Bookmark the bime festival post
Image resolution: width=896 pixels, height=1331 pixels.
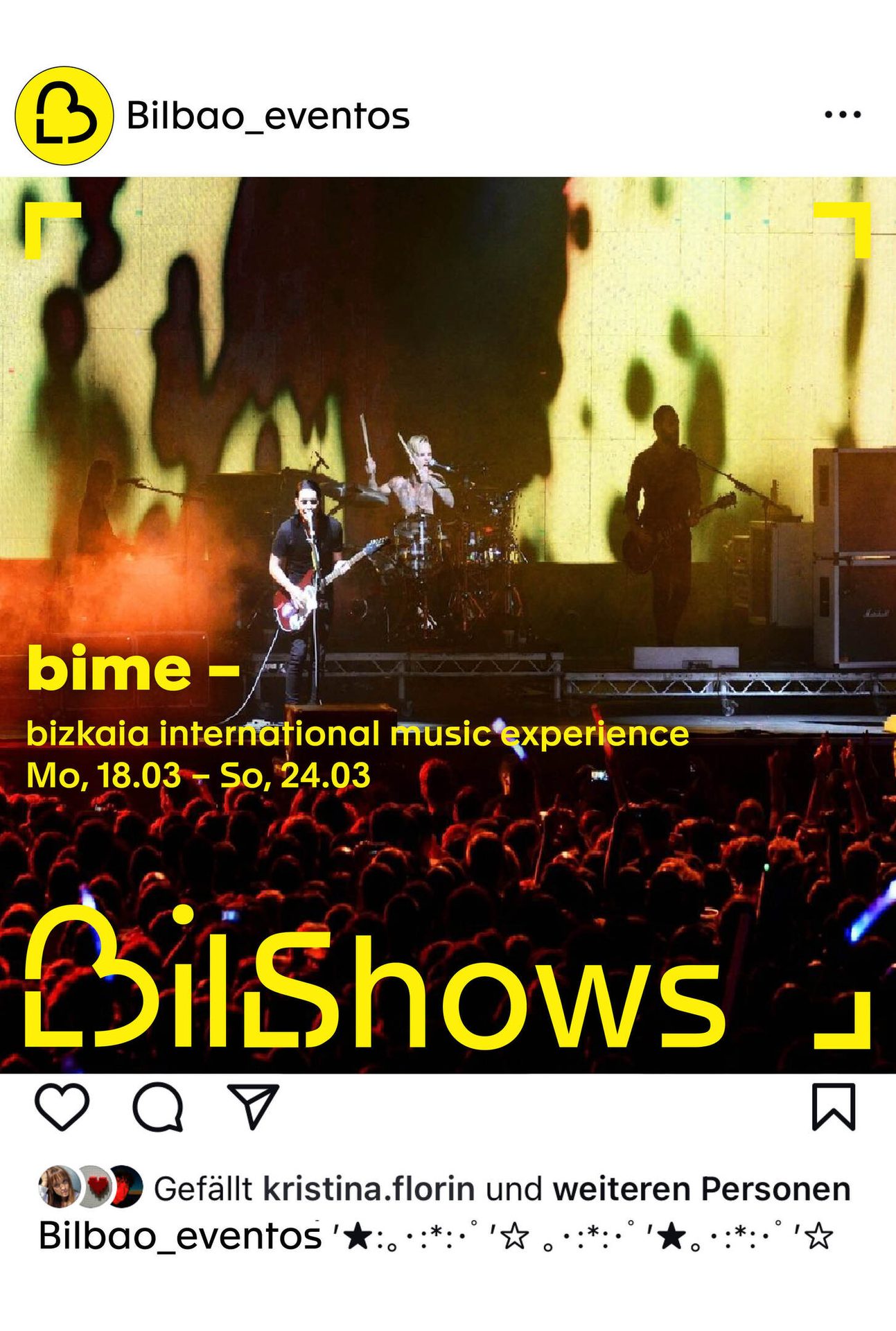[833, 1107]
